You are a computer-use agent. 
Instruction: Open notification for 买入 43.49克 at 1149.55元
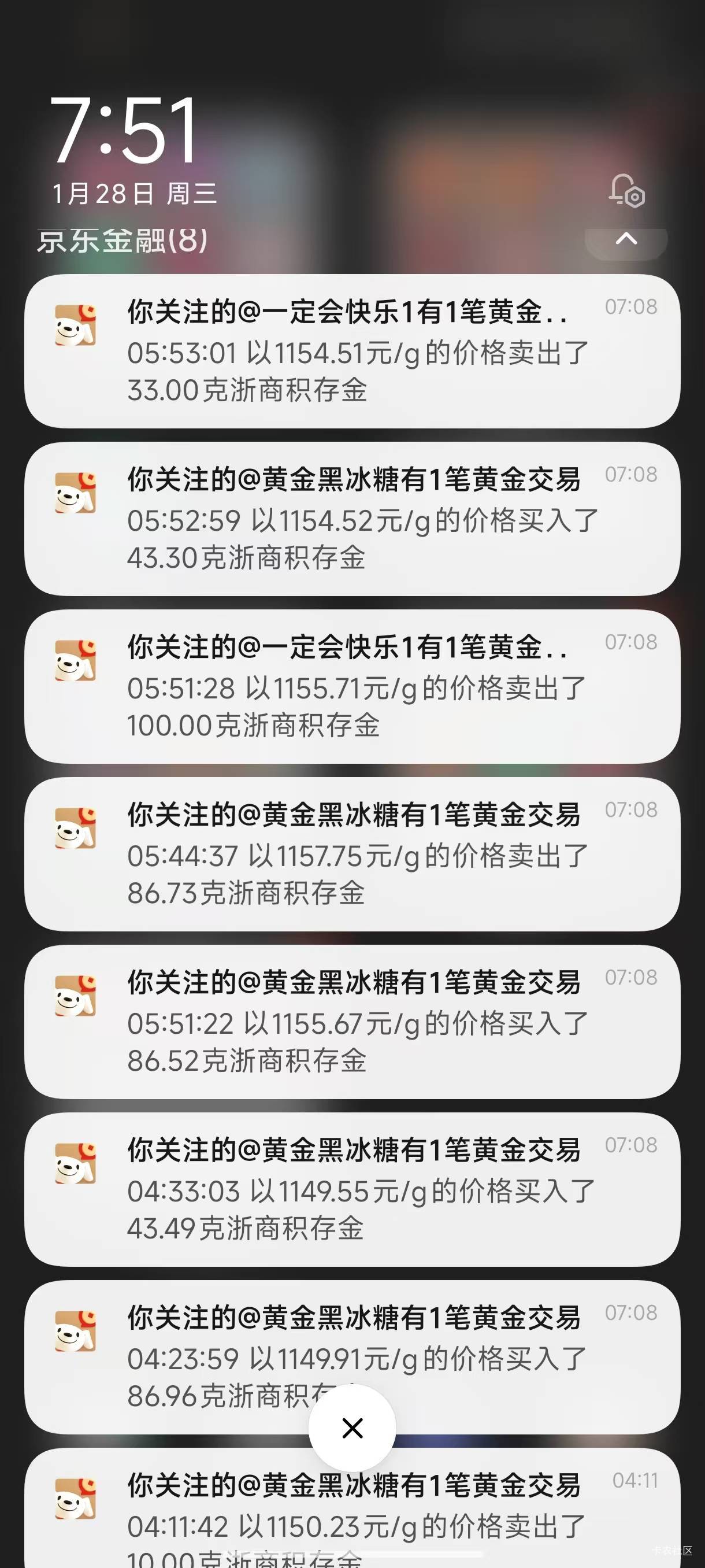[x=352, y=1189]
